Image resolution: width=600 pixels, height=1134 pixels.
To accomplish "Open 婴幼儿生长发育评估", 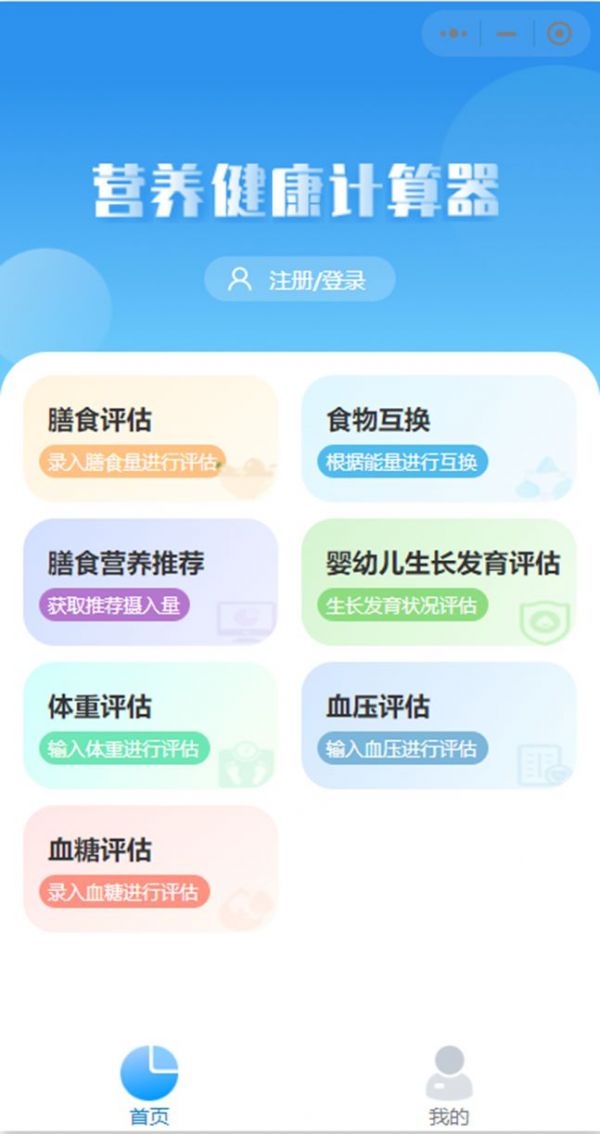I will click(438, 581).
